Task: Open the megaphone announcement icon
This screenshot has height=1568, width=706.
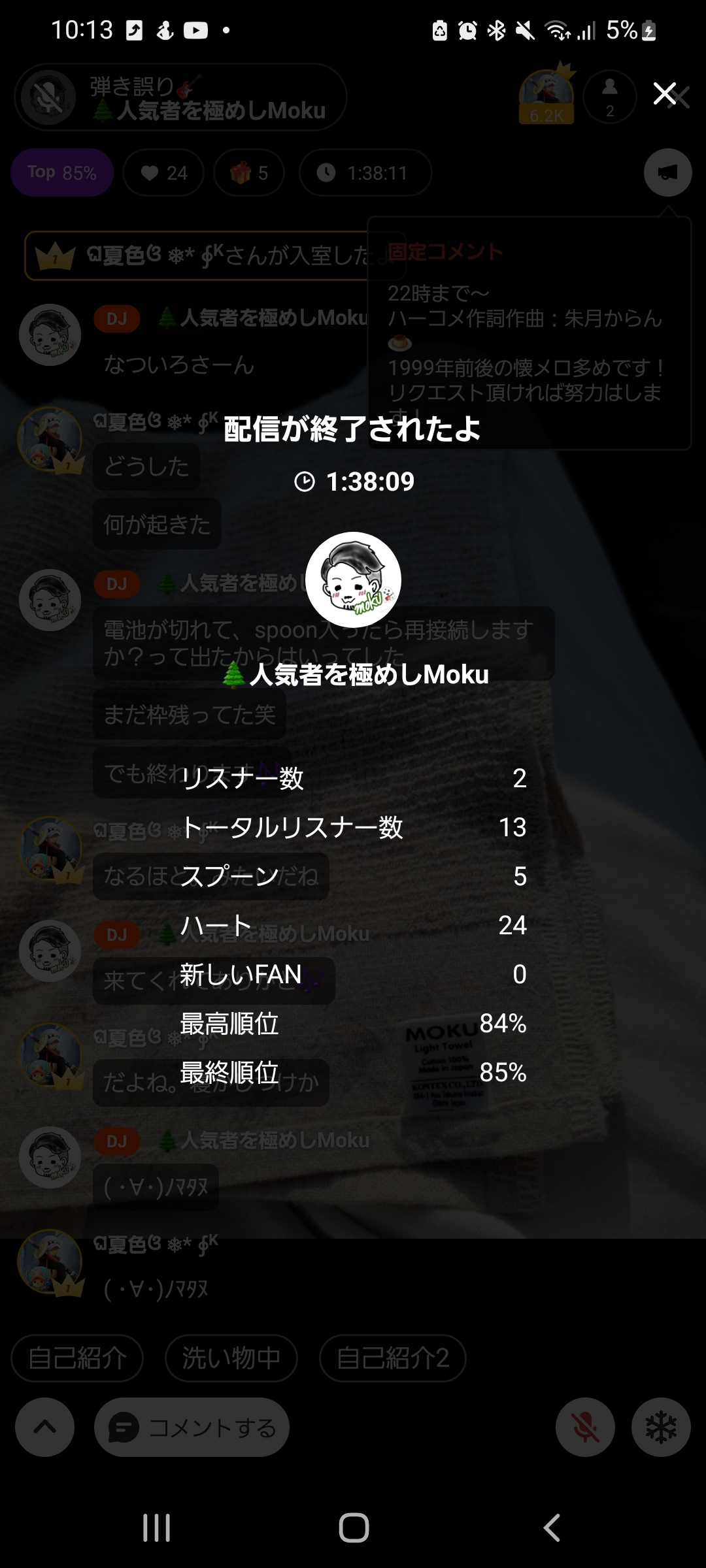Action: 667,172
